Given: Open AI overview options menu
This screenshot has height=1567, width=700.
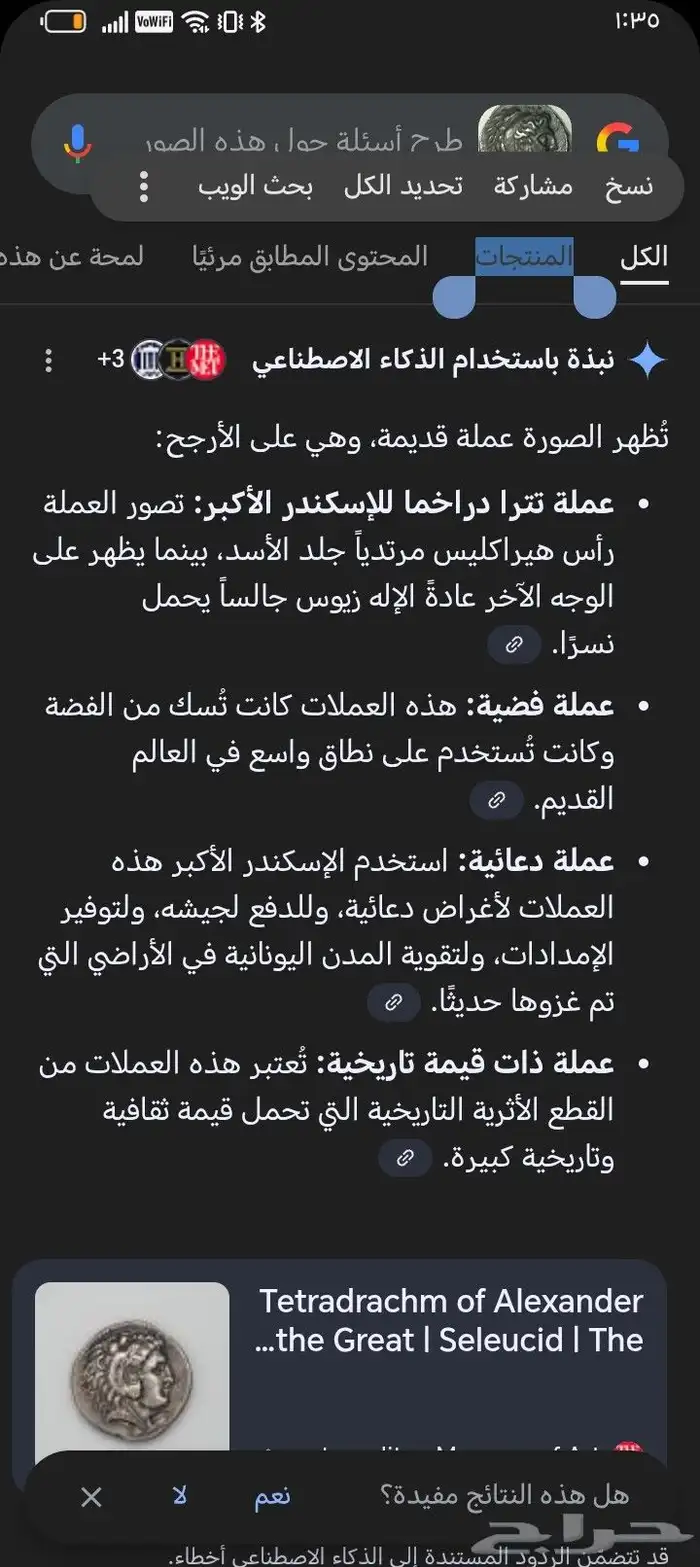Looking at the screenshot, I should click(x=48, y=361).
